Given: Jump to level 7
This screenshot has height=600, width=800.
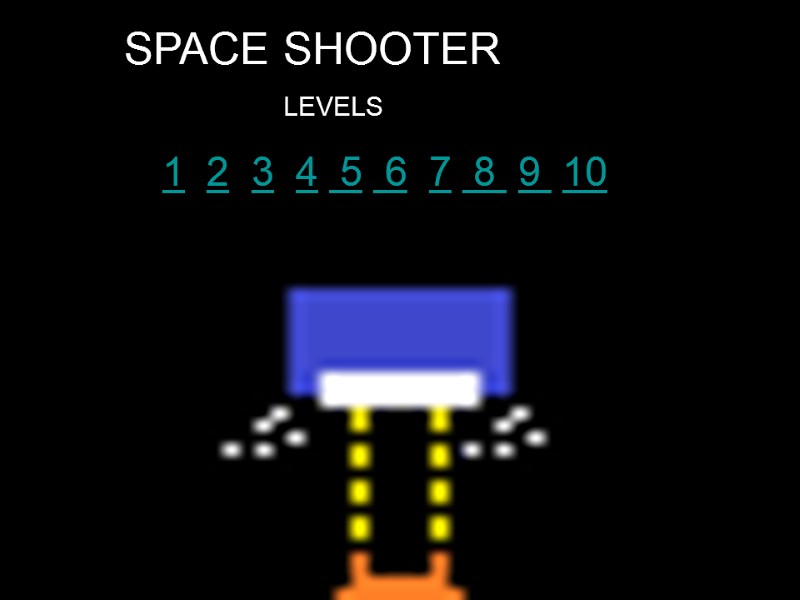Looking at the screenshot, I should [x=440, y=173].
